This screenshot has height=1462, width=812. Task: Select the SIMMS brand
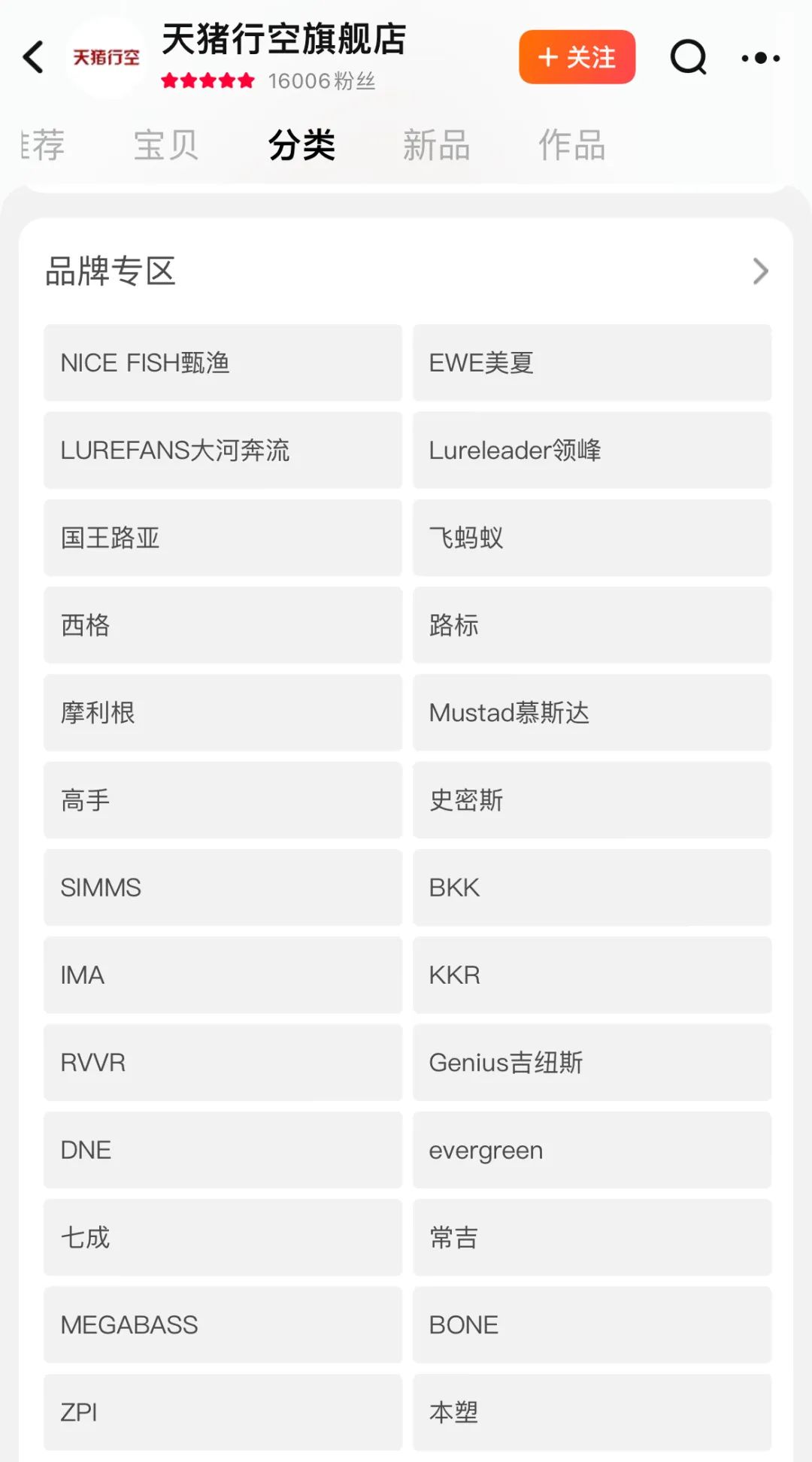pos(223,887)
